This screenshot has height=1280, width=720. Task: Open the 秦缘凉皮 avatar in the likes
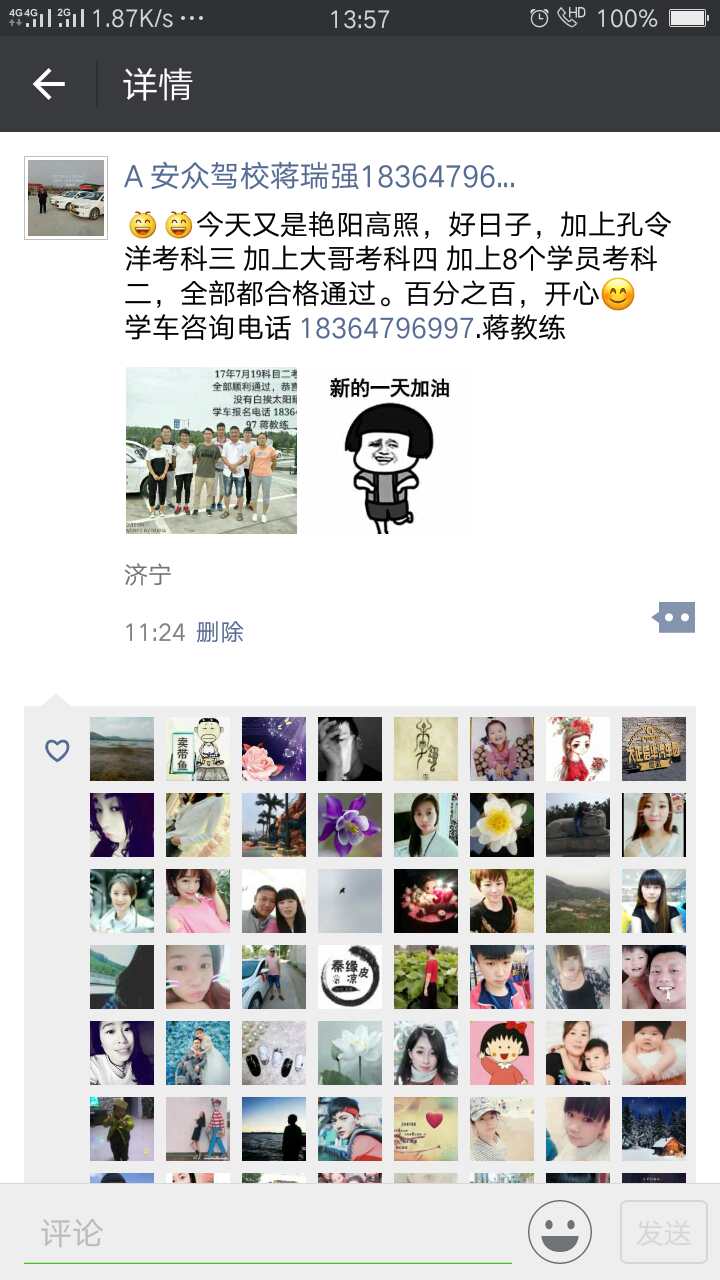click(x=350, y=977)
